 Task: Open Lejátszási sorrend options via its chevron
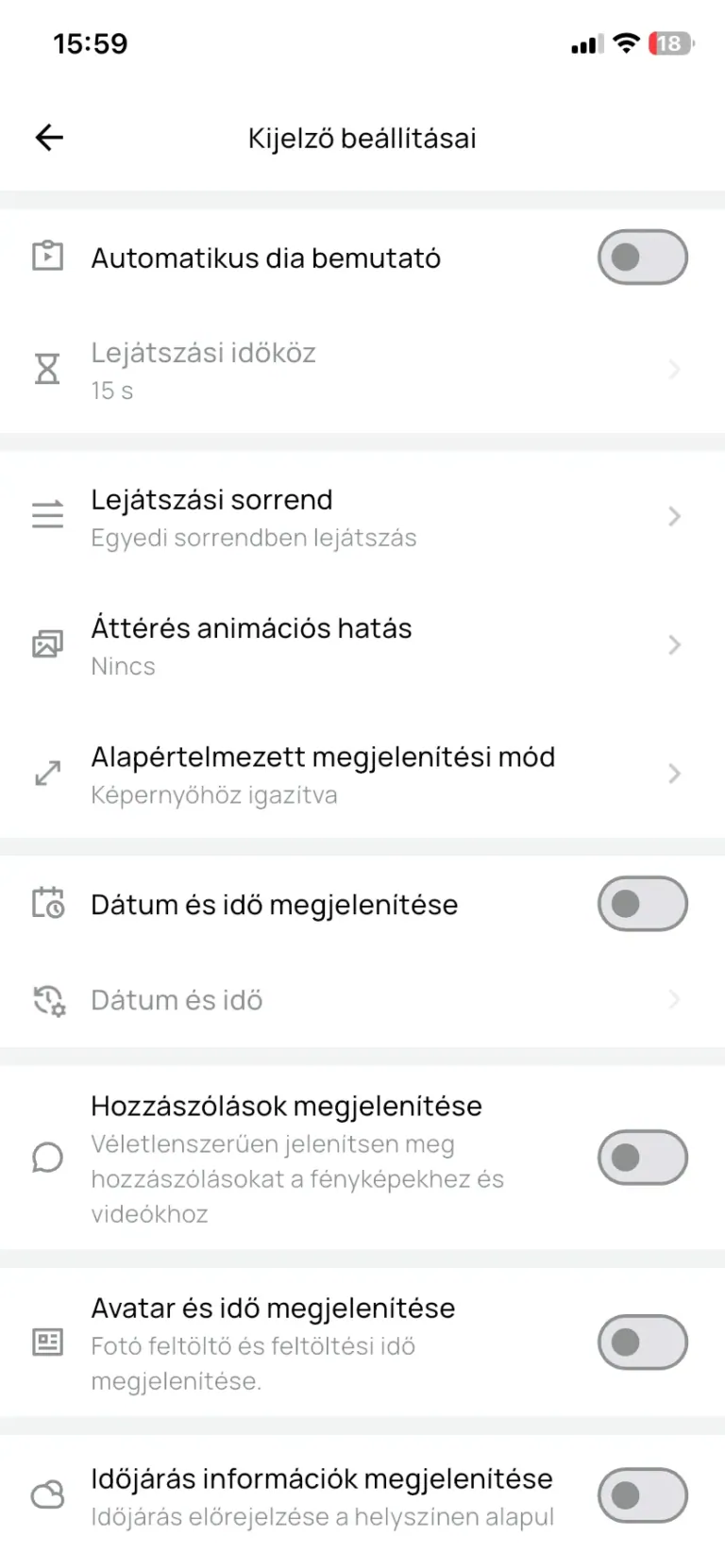point(674,515)
